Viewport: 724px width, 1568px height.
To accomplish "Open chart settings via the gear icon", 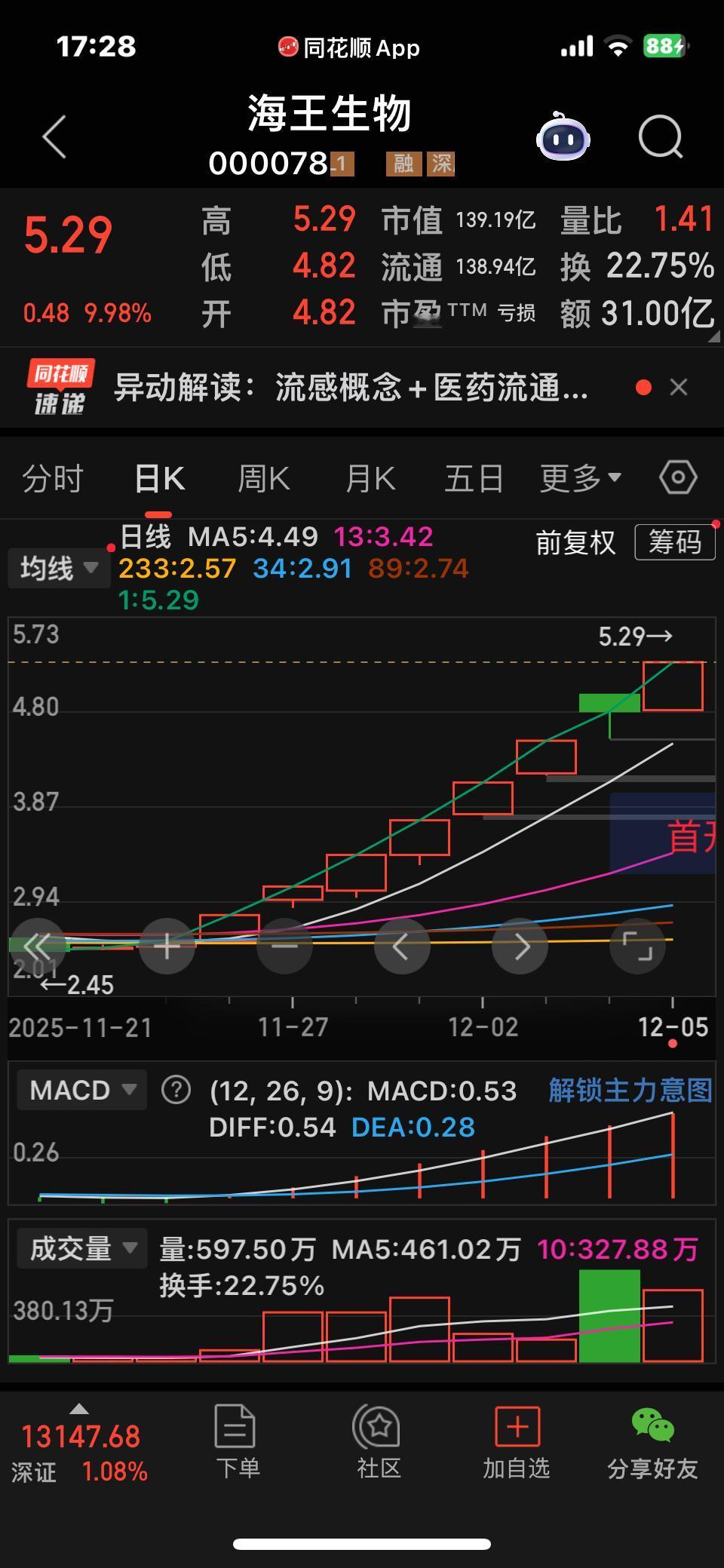I will (x=676, y=477).
